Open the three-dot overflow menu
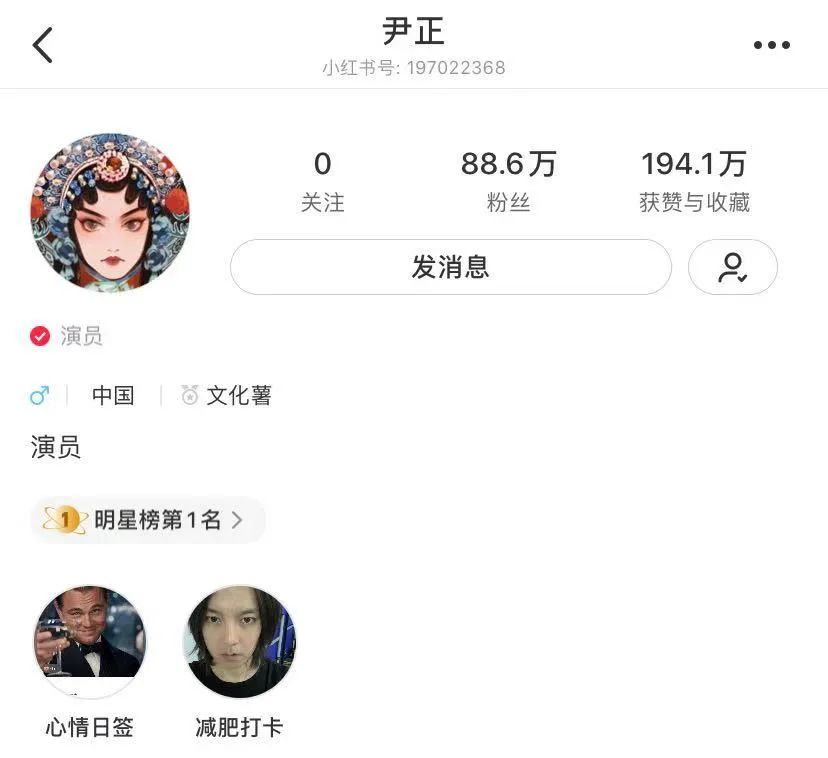This screenshot has width=828, height=758. pyautogui.click(x=771, y=45)
